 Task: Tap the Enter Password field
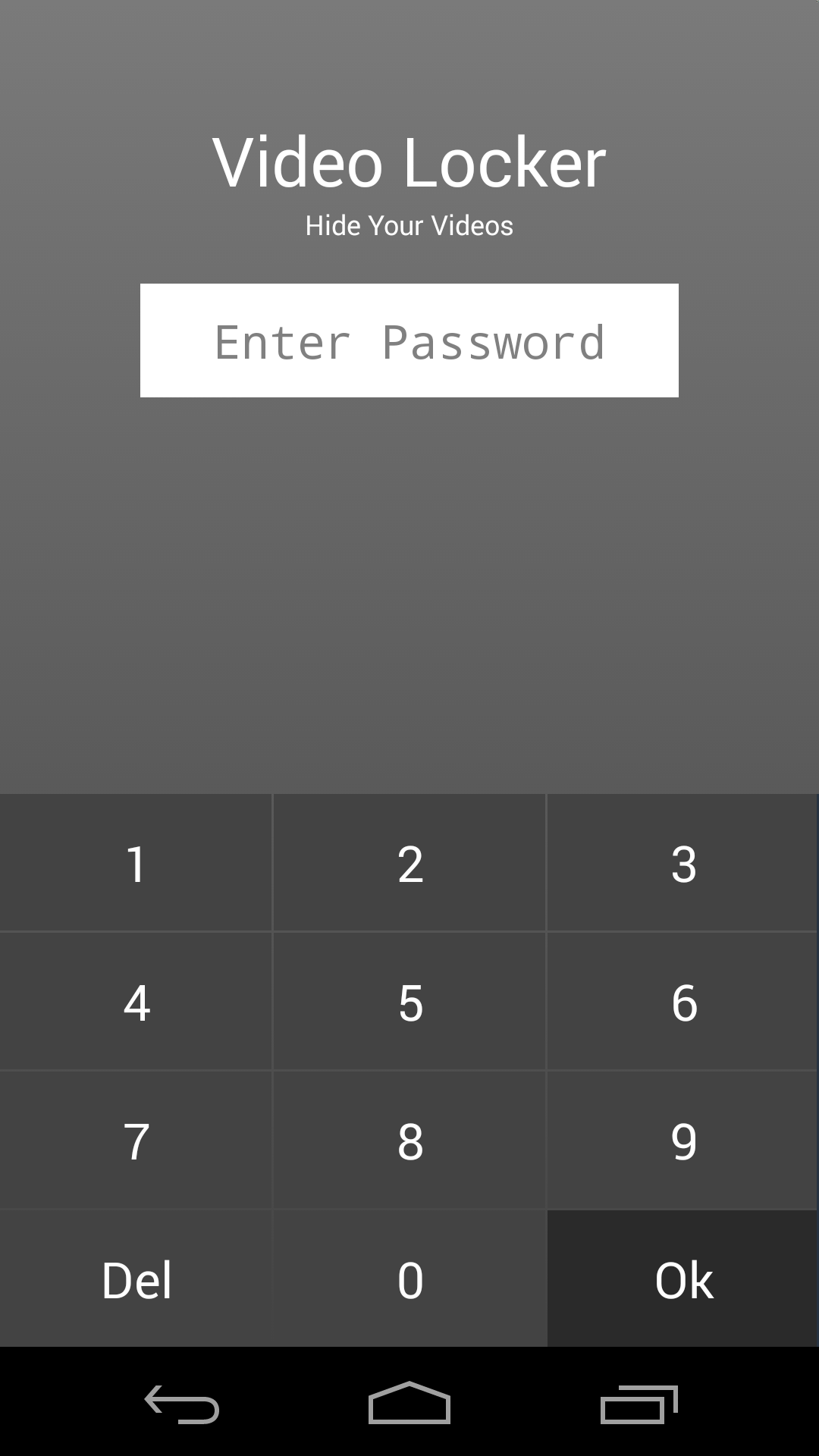pos(409,340)
